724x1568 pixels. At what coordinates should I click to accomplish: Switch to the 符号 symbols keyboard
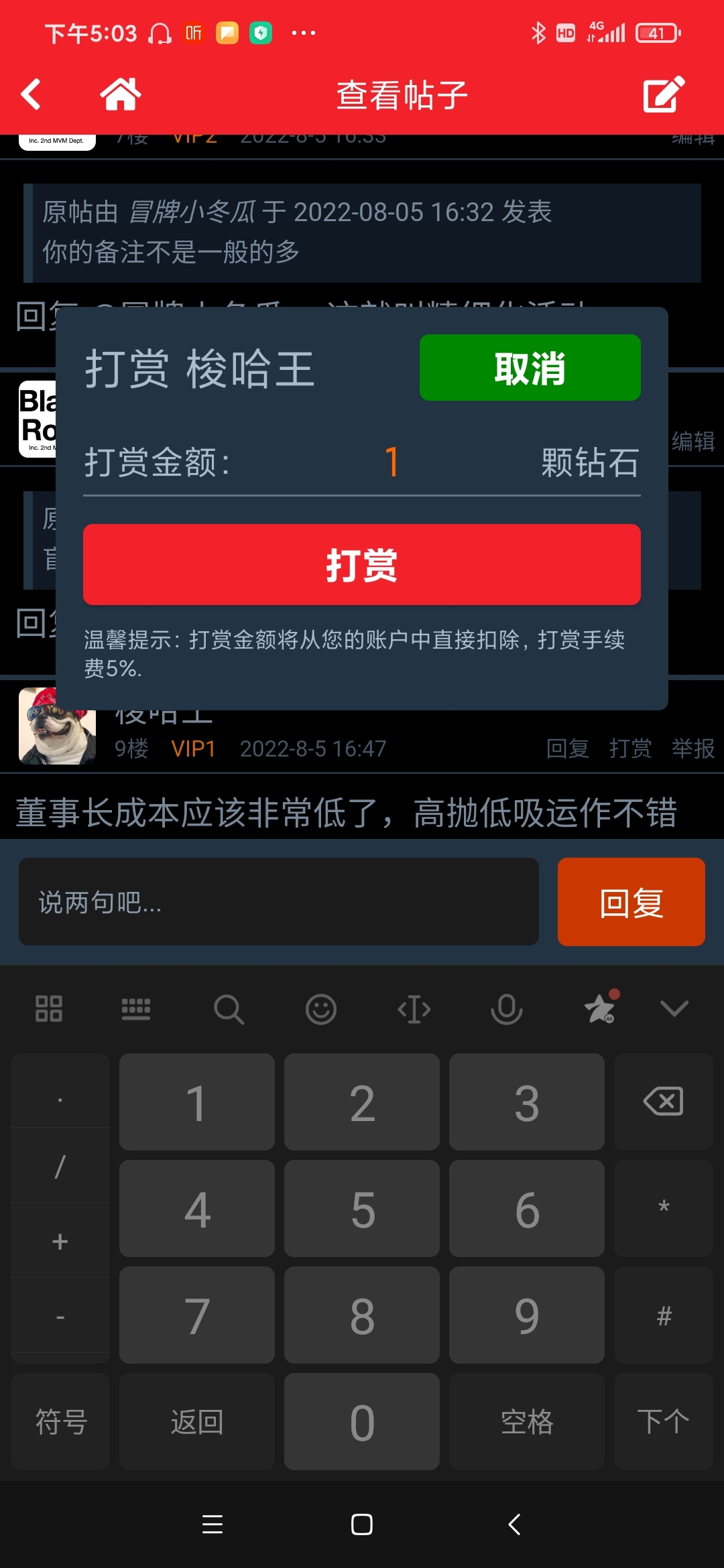click(61, 1422)
